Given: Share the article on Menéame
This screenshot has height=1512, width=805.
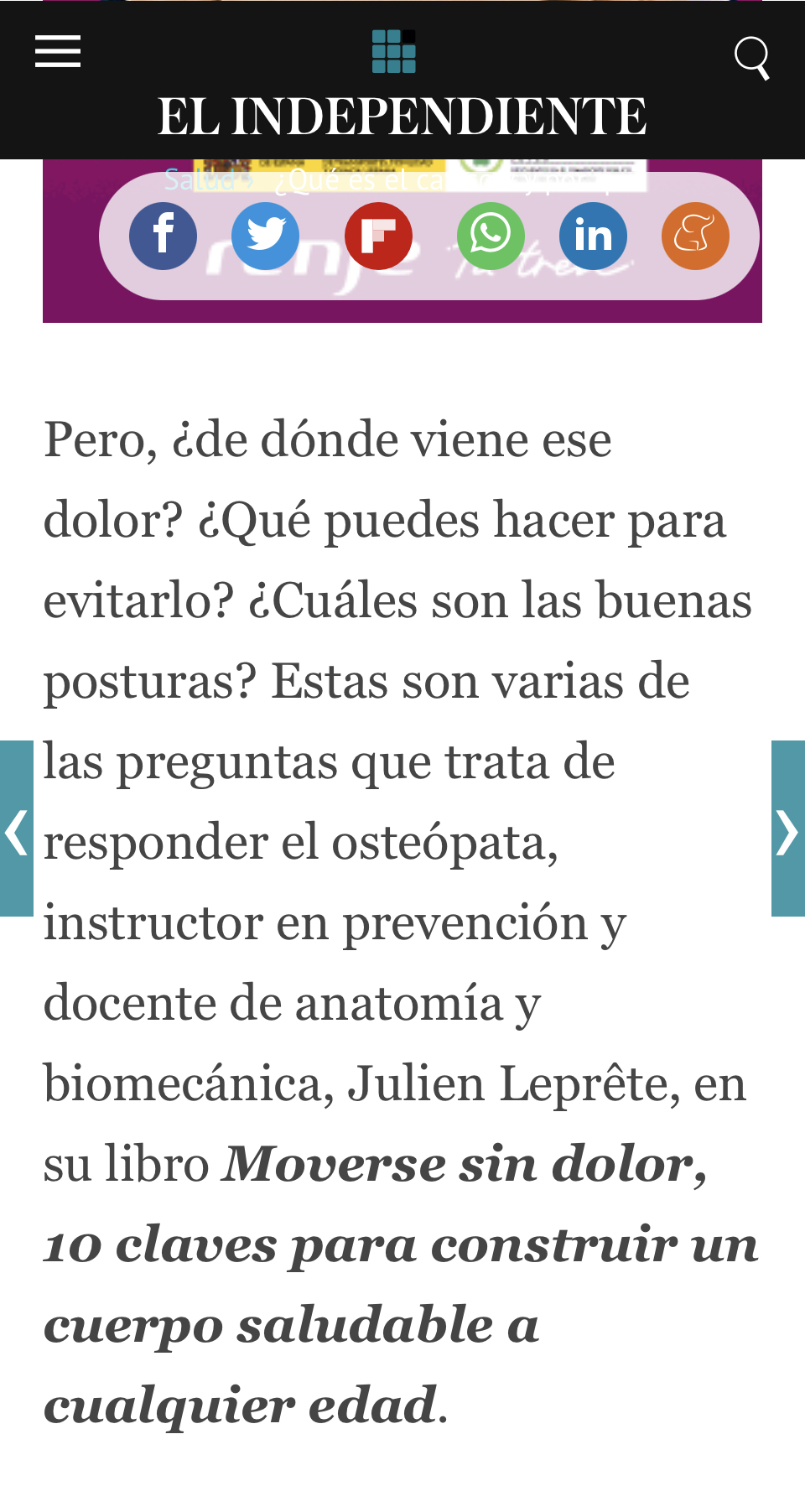Looking at the screenshot, I should tap(695, 236).
